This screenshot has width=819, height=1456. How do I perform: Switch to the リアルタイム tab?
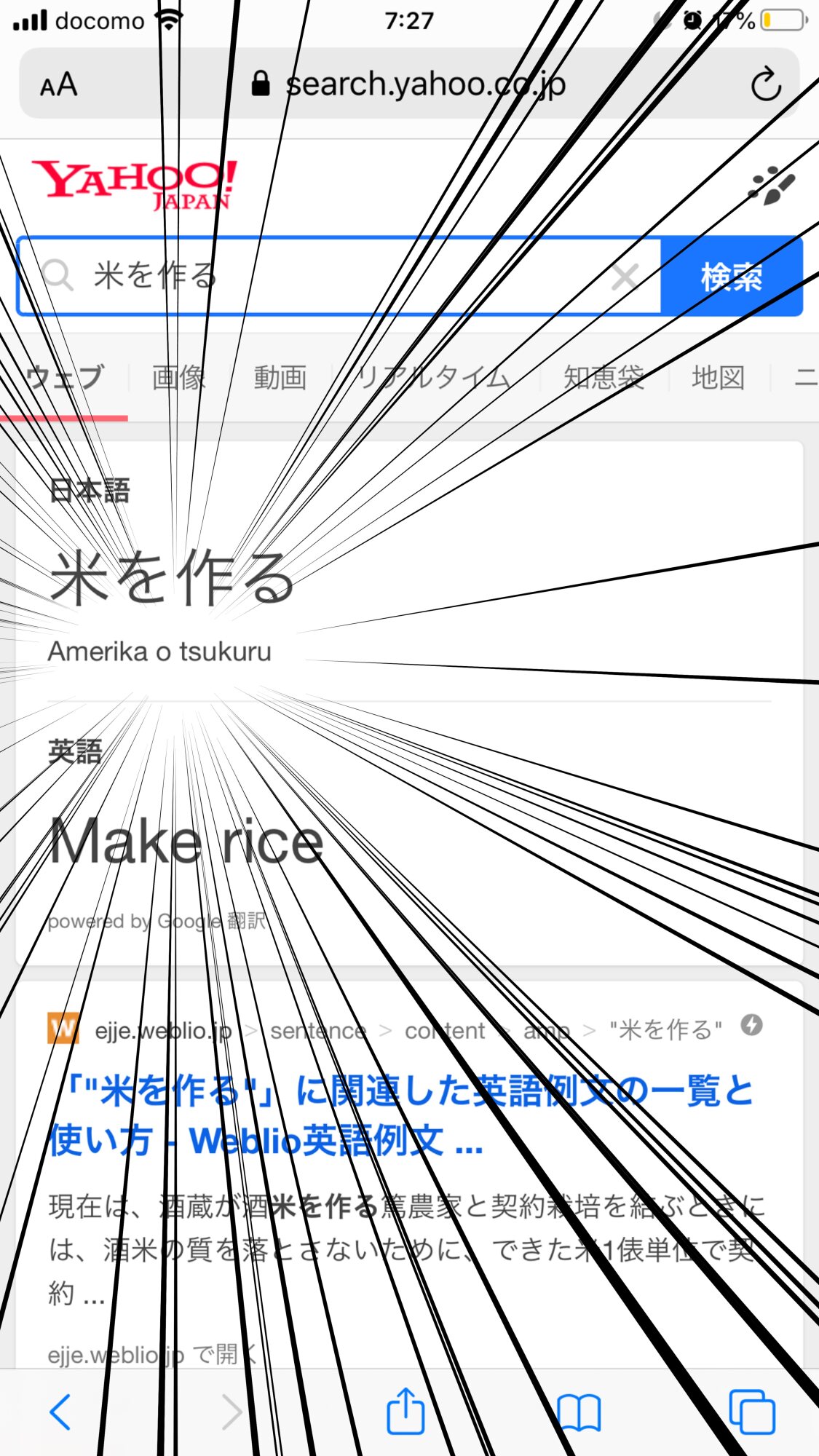pyautogui.click(x=435, y=378)
